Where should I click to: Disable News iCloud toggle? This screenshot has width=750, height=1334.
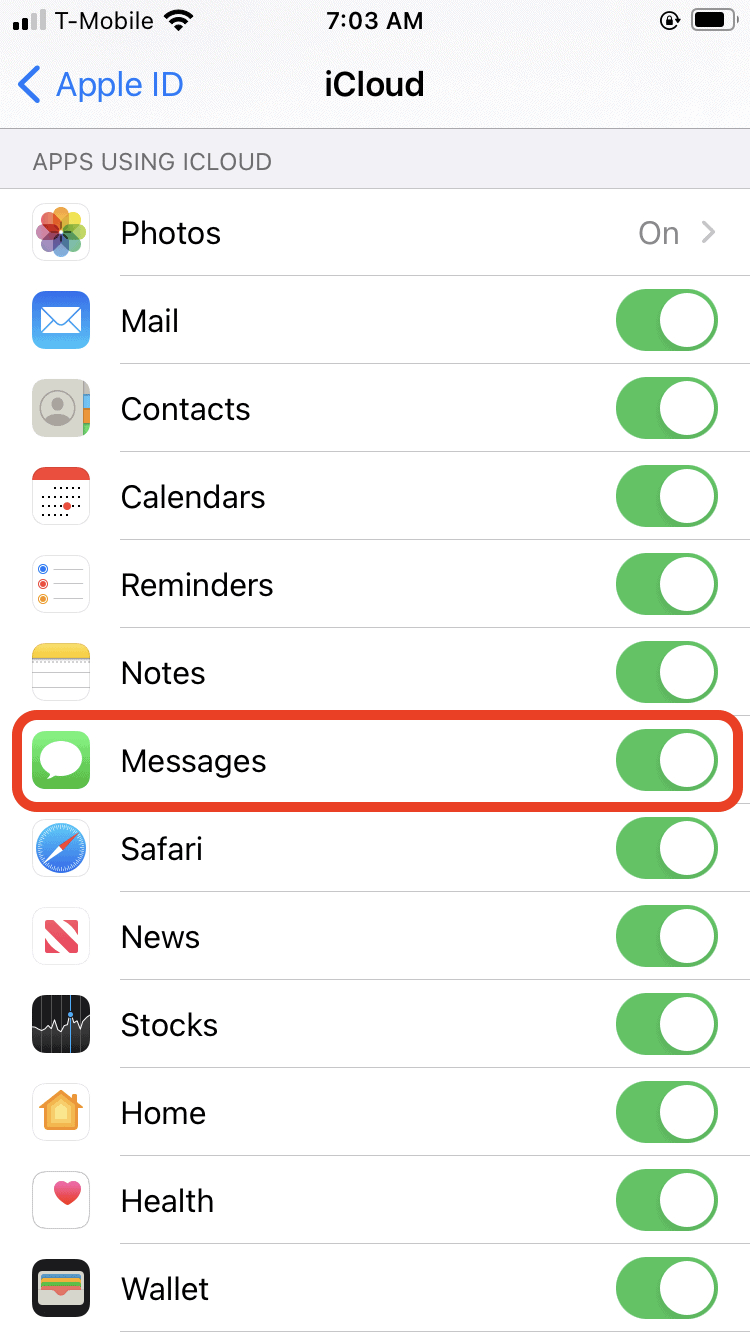tap(666, 937)
